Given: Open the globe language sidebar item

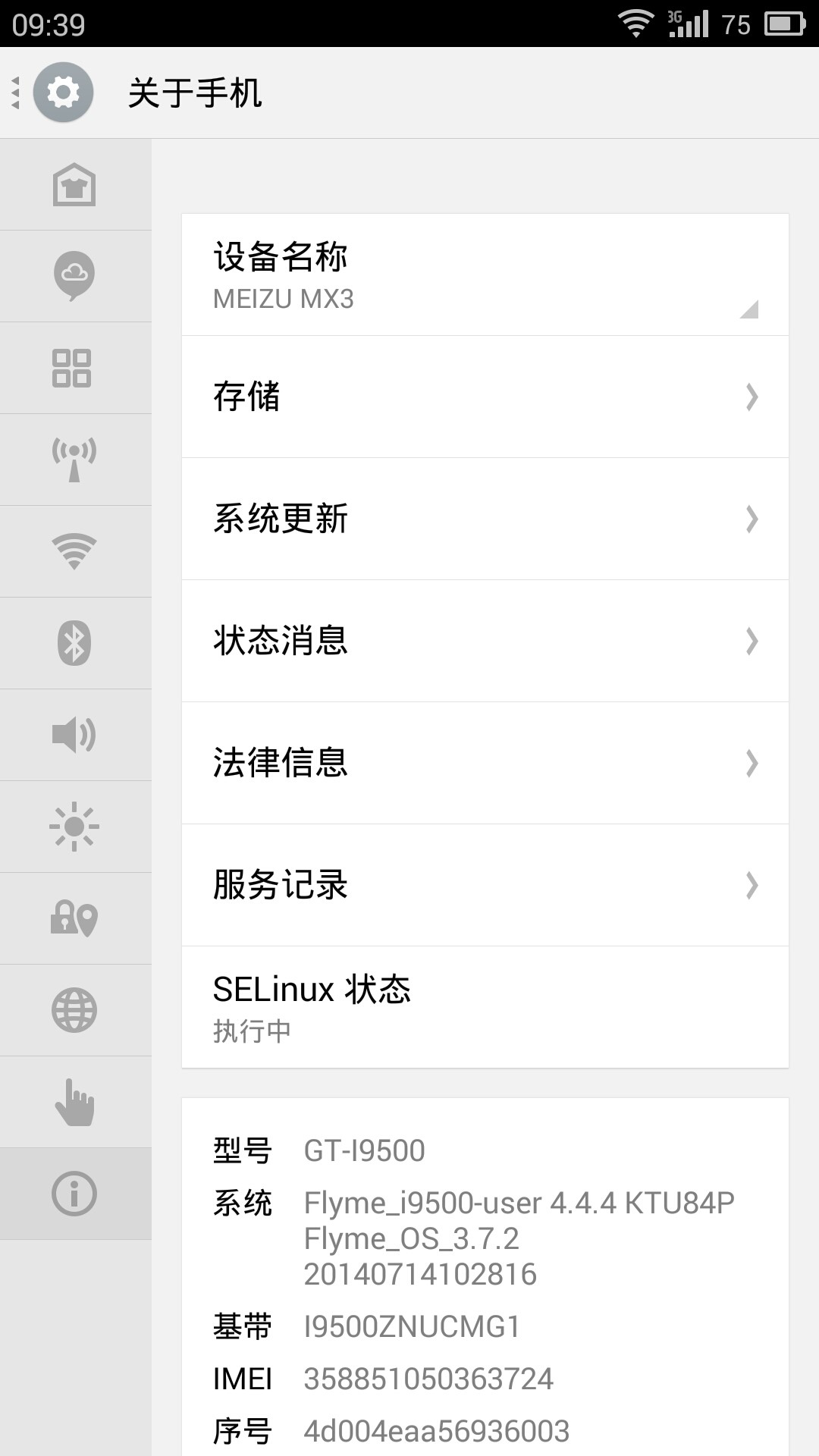Looking at the screenshot, I should click(x=75, y=1010).
